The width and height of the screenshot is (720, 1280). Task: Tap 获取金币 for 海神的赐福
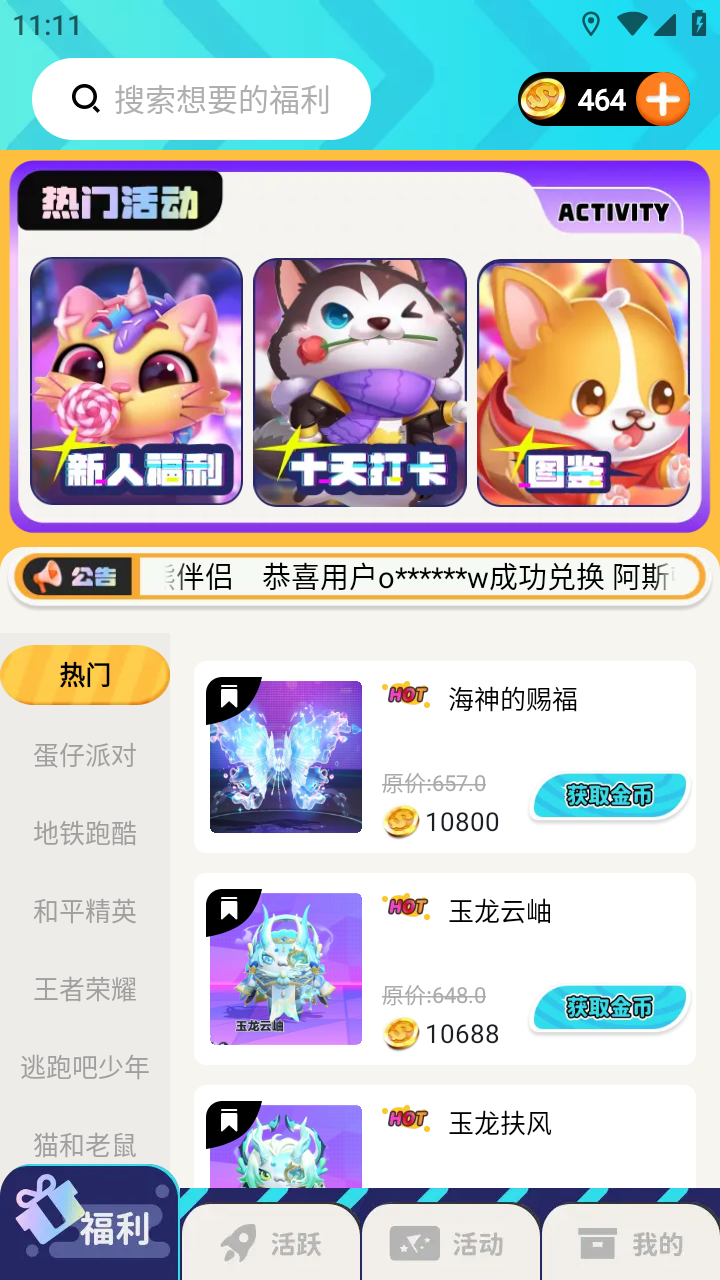pos(609,796)
